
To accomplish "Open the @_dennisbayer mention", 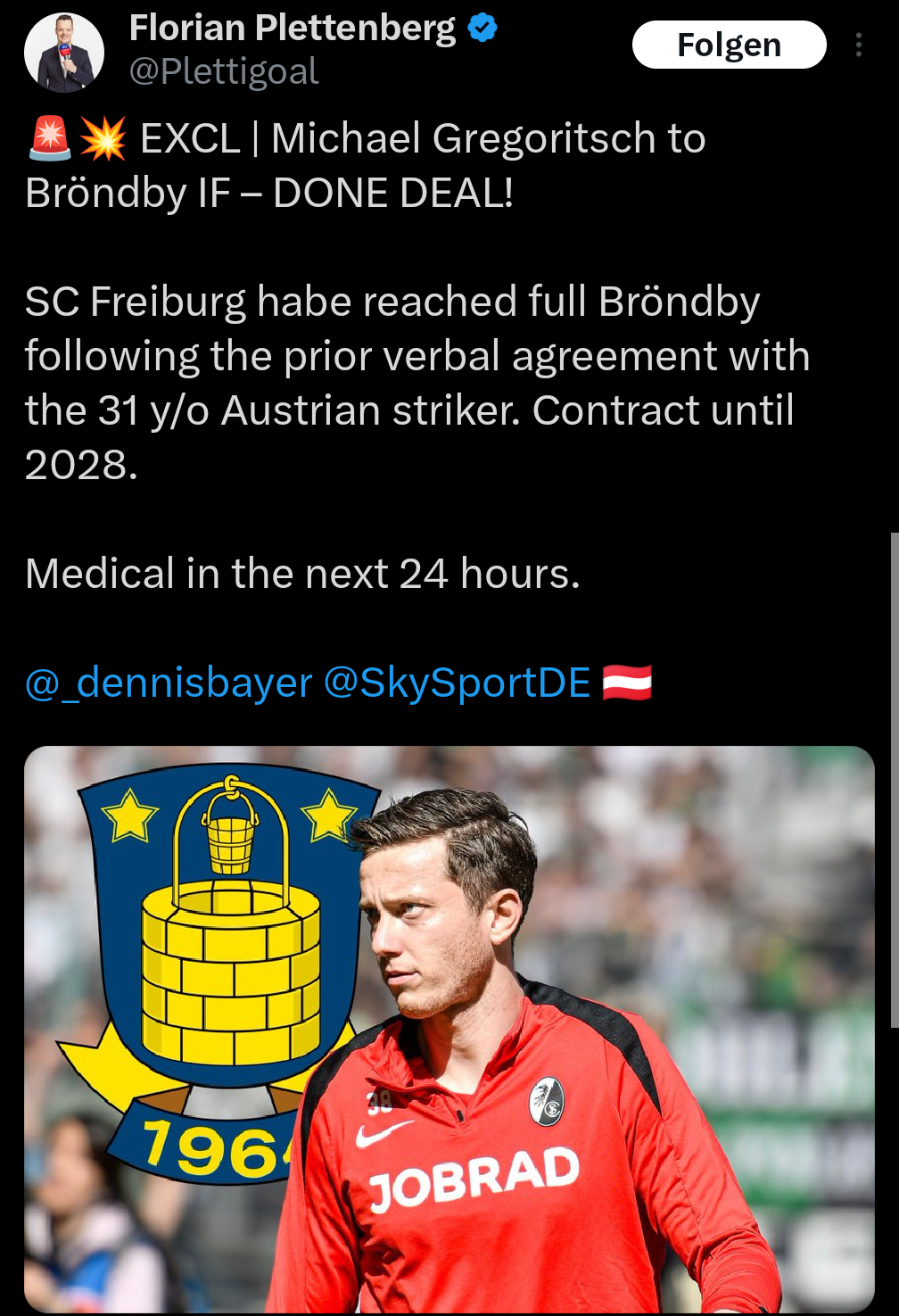I will [x=169, y=683].
